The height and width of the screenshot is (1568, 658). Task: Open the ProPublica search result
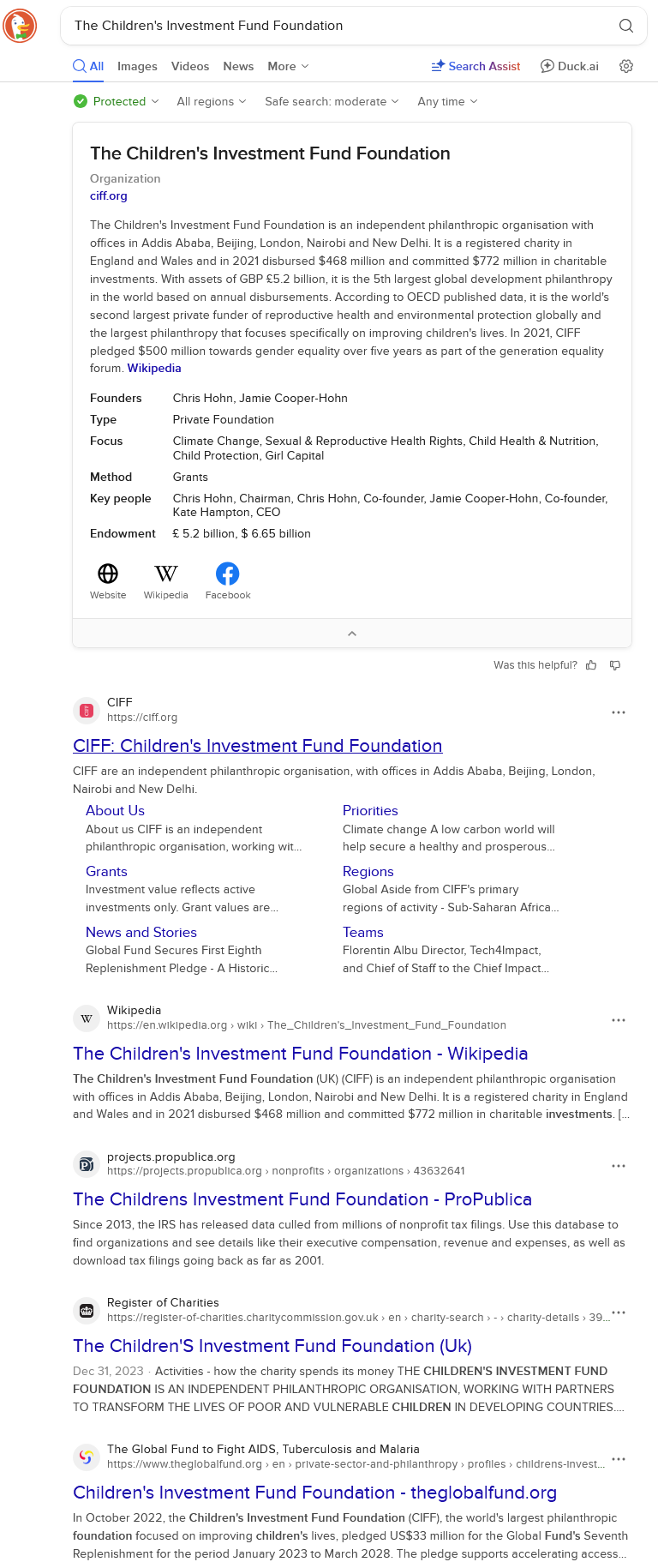(x=302, y=1199)
